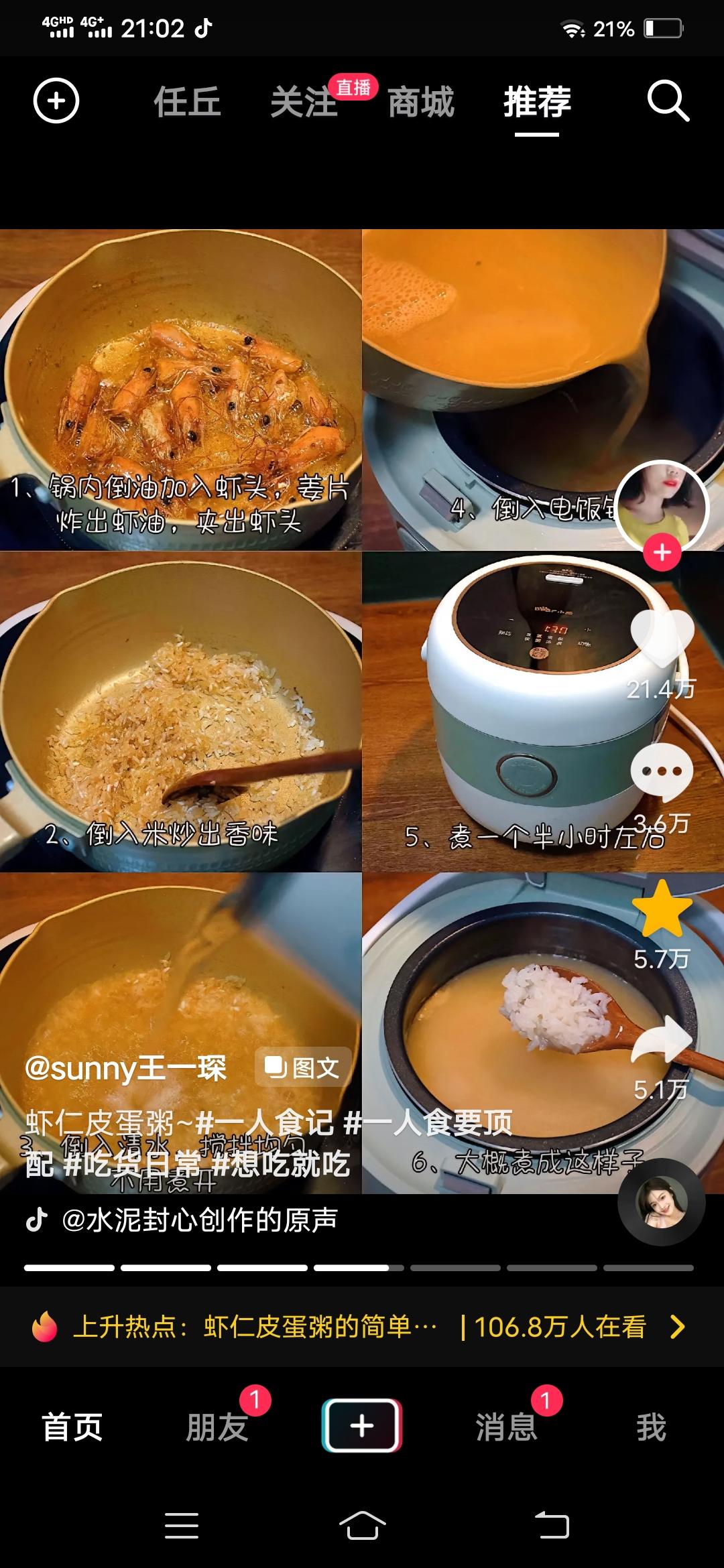Open original sound by @水泥封心
This screenshot has width=724, height=1568.
(200, 1220)
